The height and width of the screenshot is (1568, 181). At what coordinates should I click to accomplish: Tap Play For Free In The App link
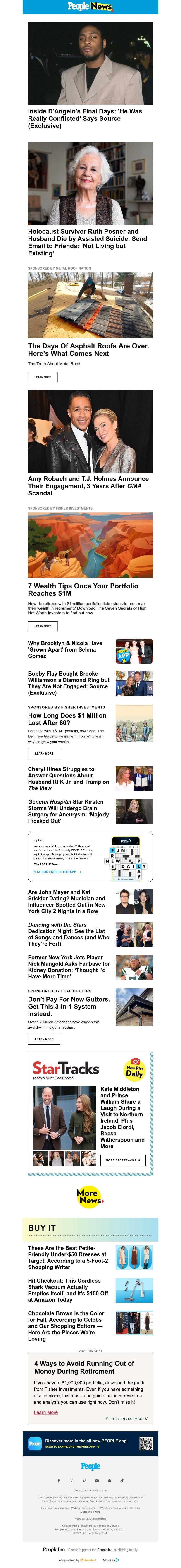pos(56,872)
